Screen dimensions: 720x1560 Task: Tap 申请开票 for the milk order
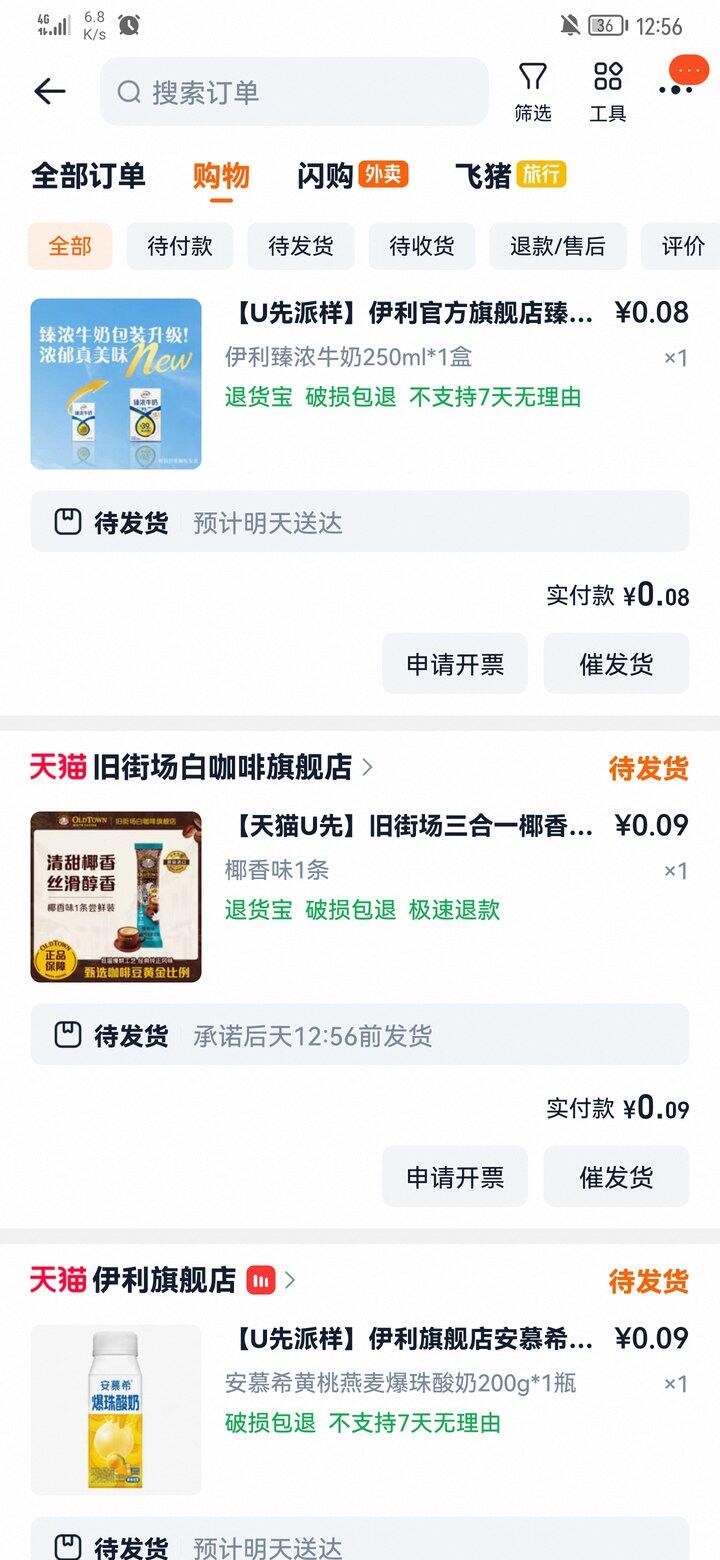pyautogui.click(x=455, y=663)
